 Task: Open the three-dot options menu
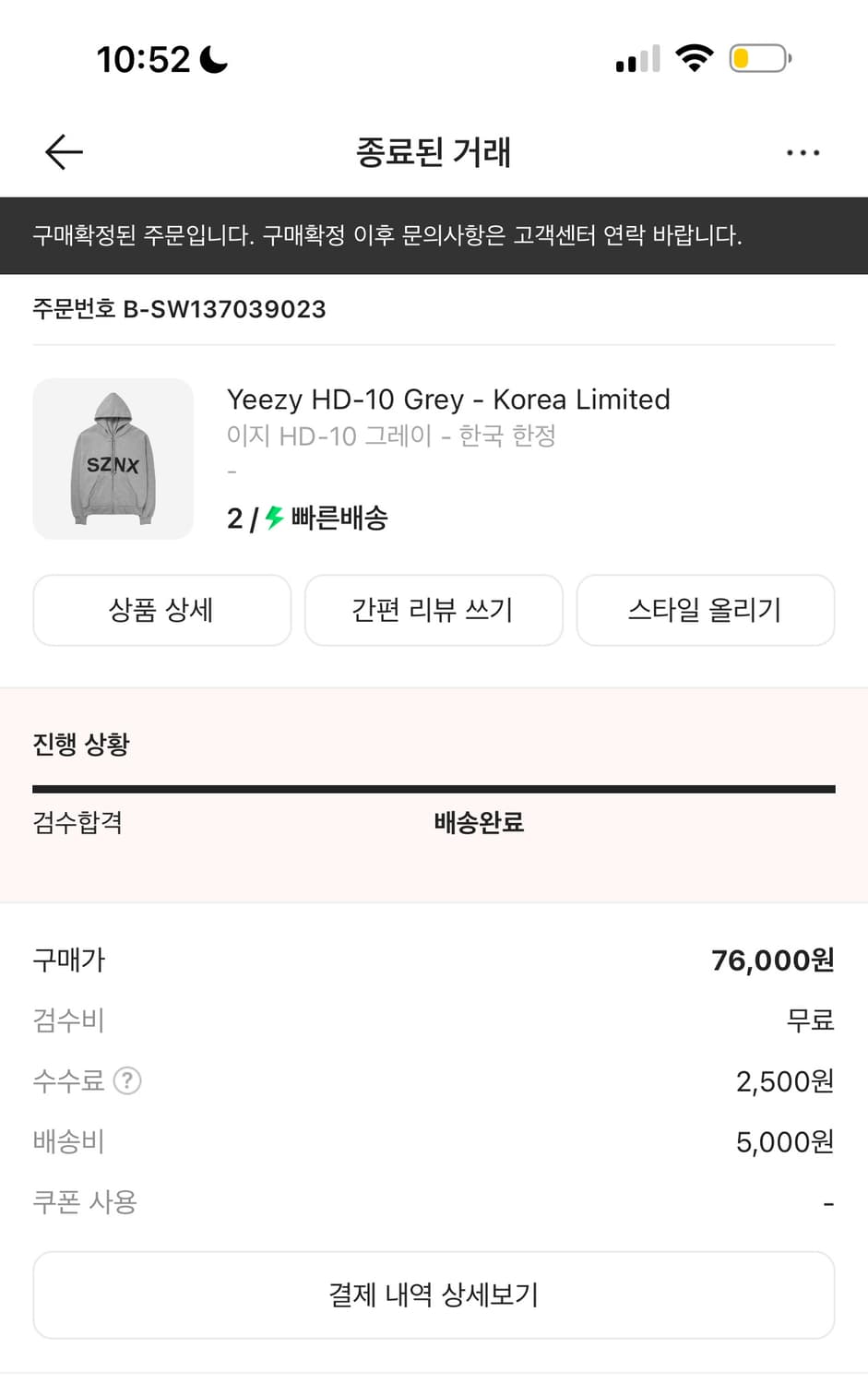(x=803, y=151)
